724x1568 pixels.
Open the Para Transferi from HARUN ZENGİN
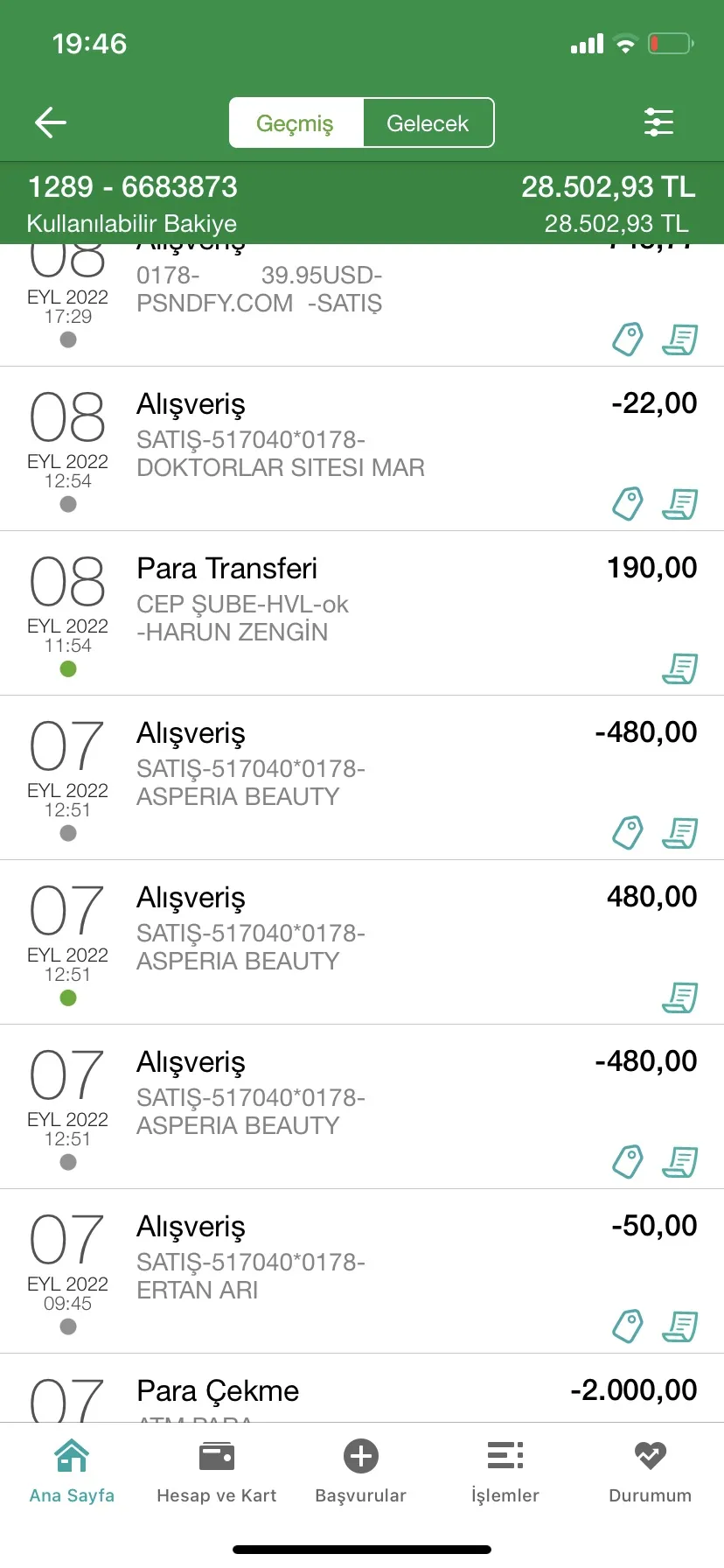point(362,613)
